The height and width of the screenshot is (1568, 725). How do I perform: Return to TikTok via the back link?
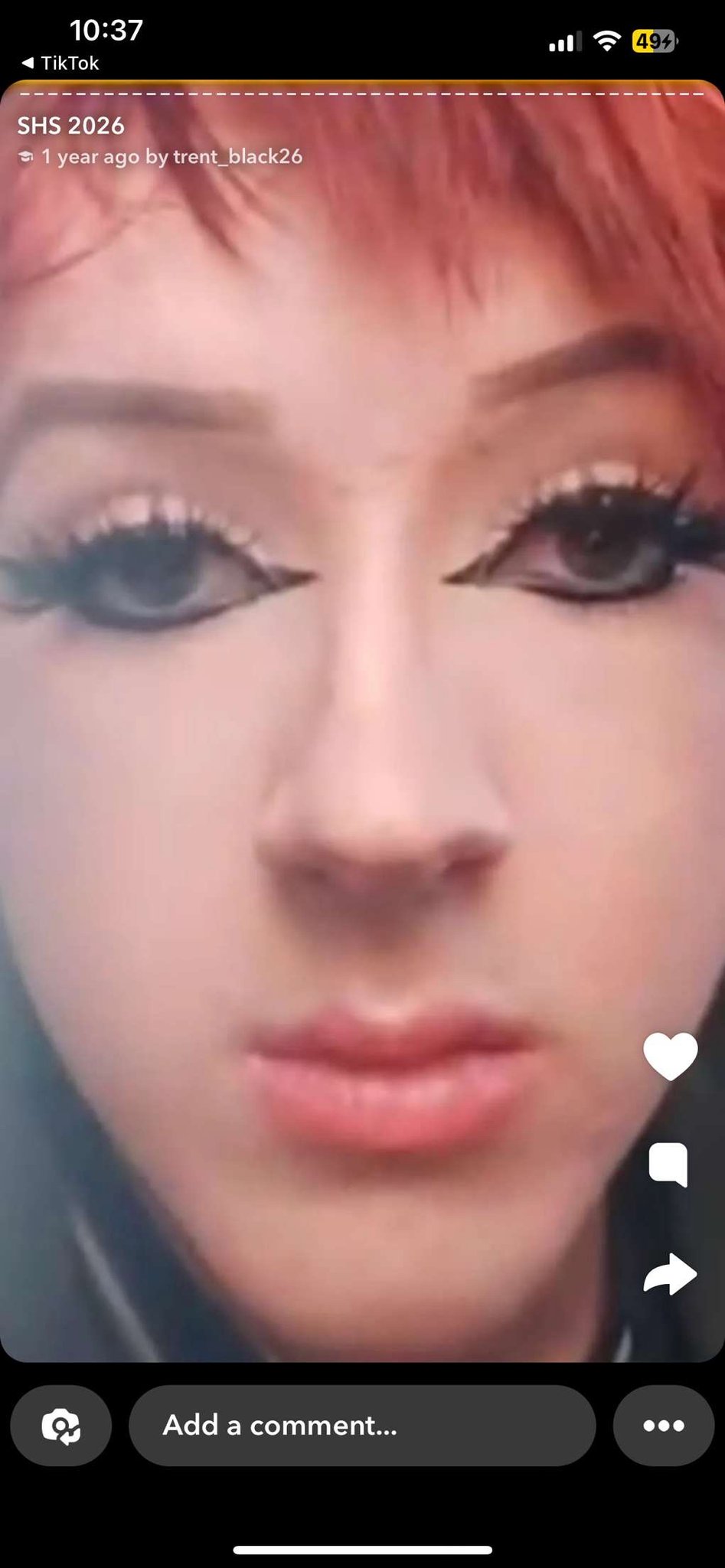(x=60, y=63)
